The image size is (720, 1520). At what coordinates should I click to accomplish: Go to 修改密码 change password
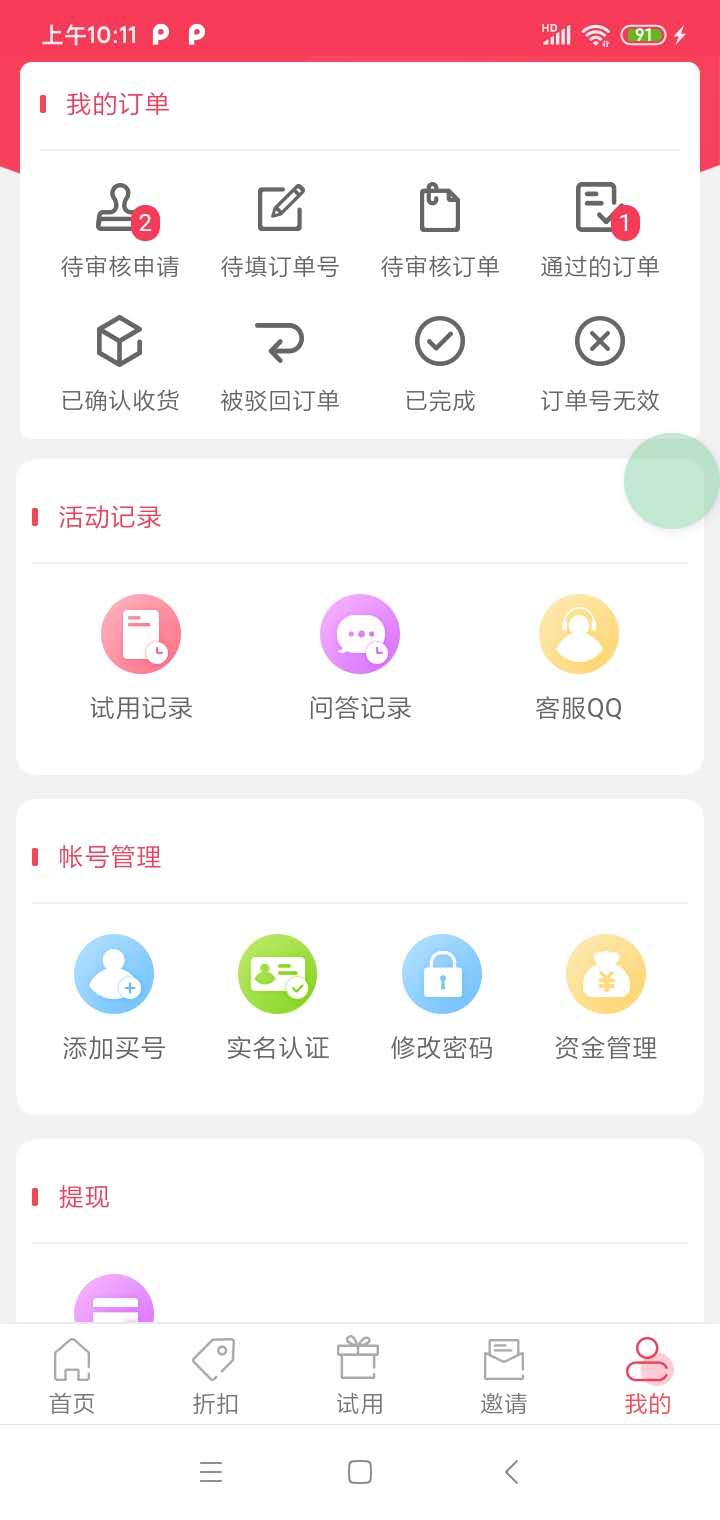pos(442,997)
